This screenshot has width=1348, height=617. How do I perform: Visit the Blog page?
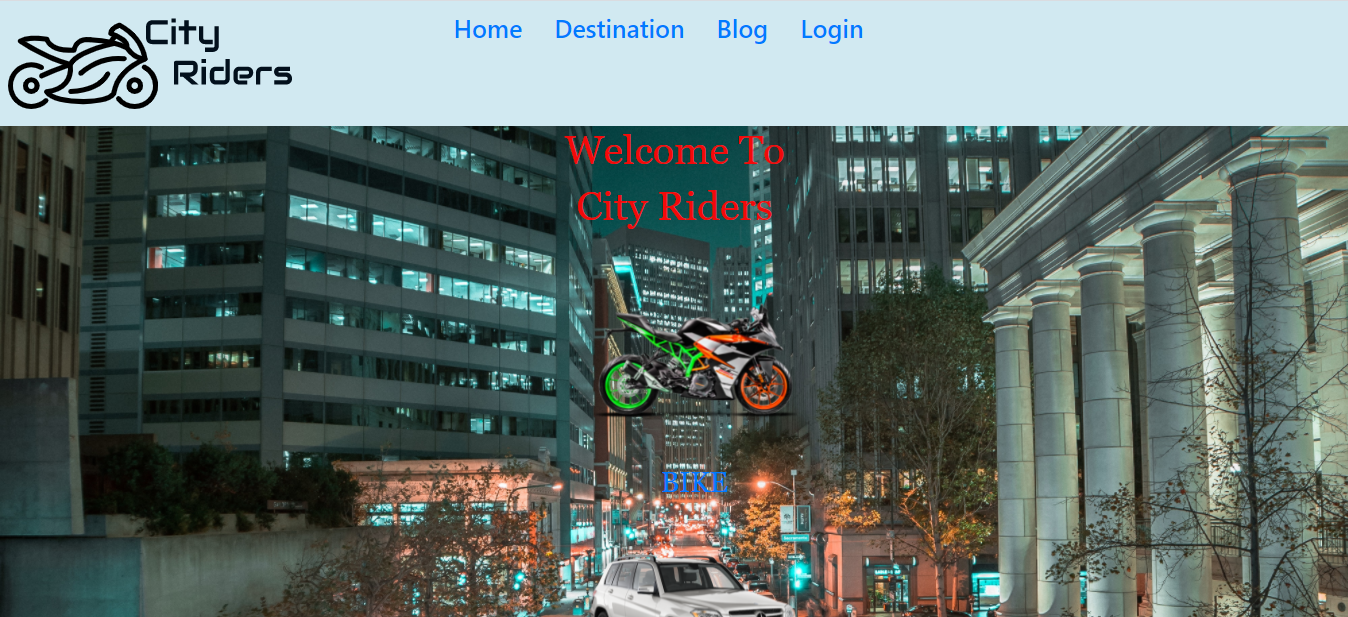(x=742, y=30)
